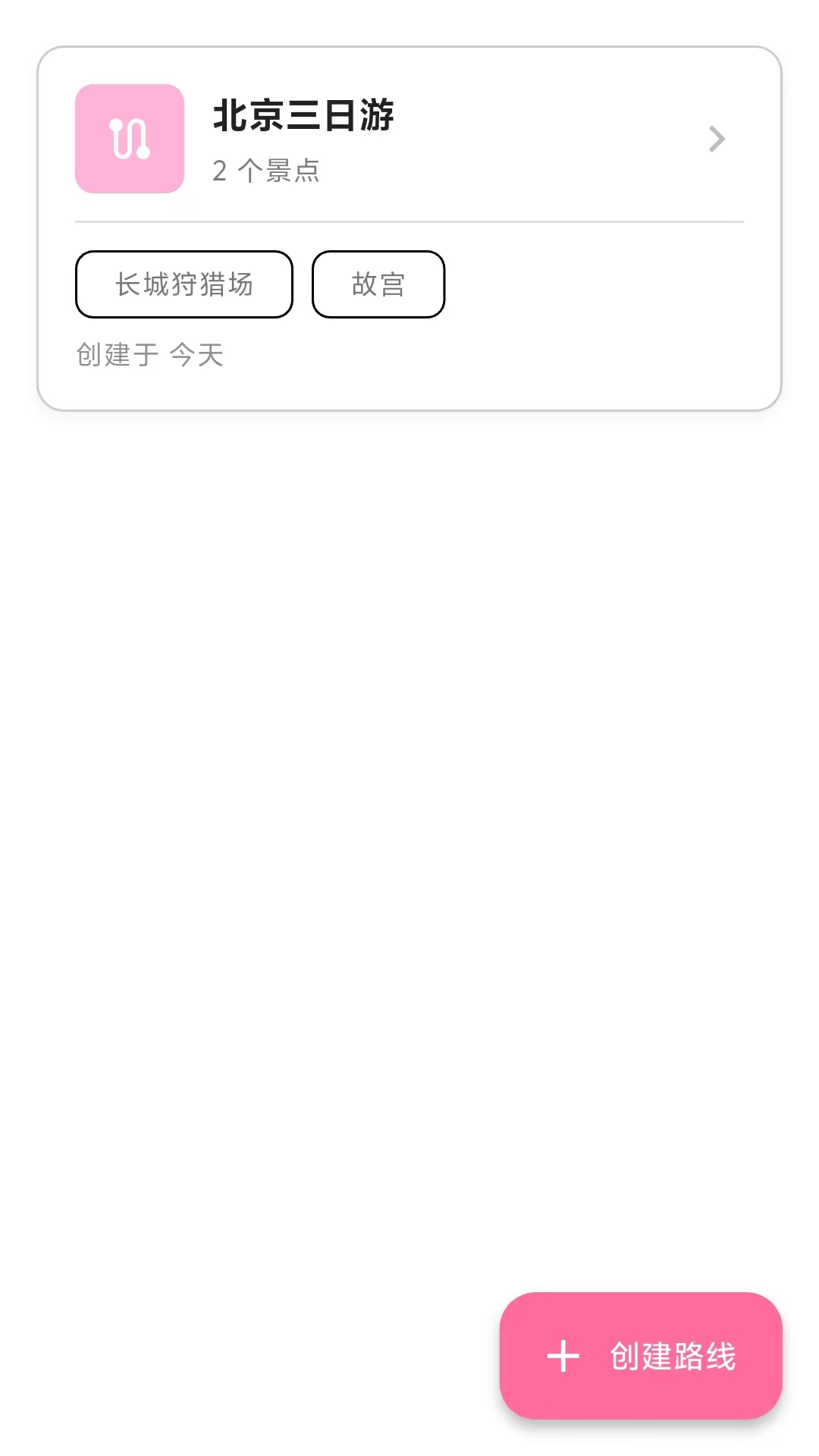Tap the U-shaped path symbol in pink square
Viewport: 819px width, 1456px height.
click(129, 140)
